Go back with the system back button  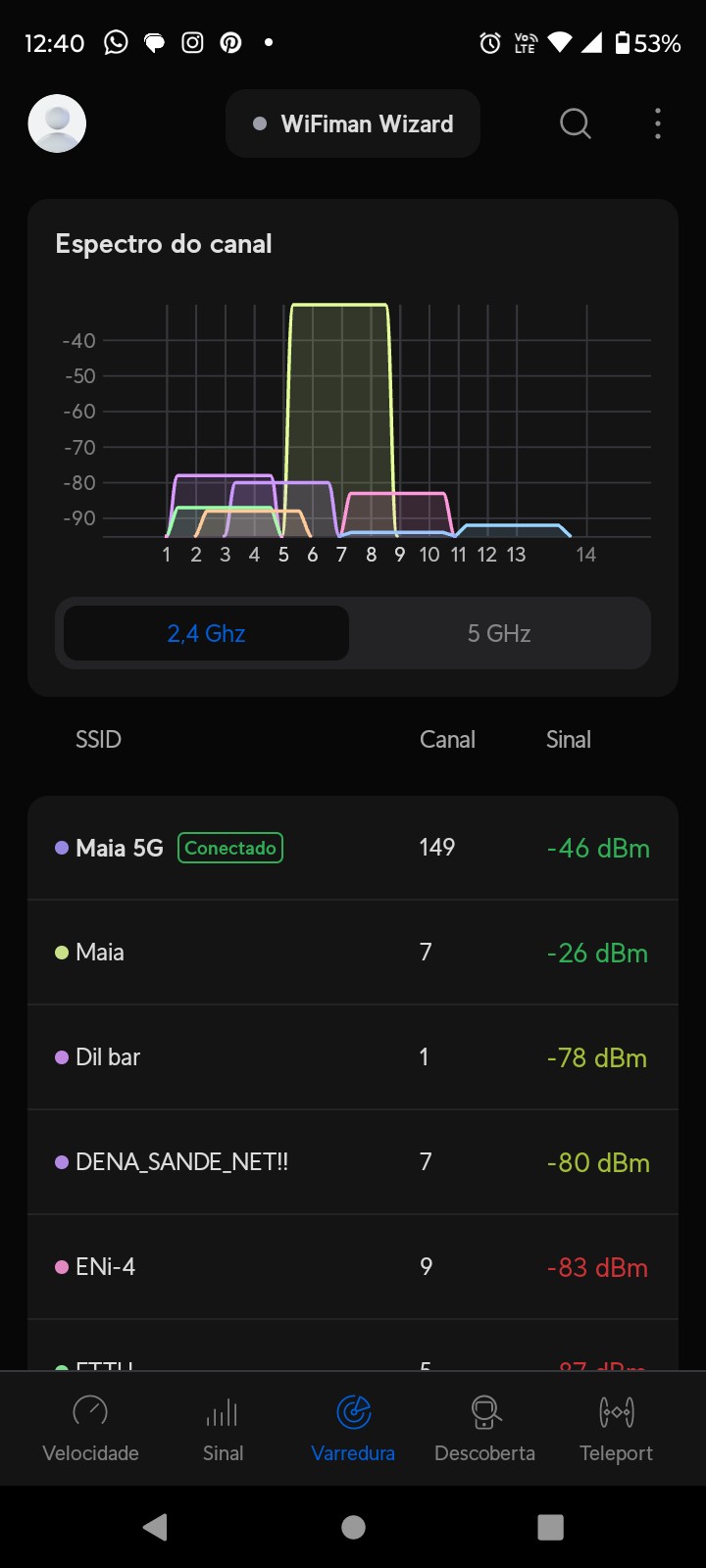(x=155, y=1527)
